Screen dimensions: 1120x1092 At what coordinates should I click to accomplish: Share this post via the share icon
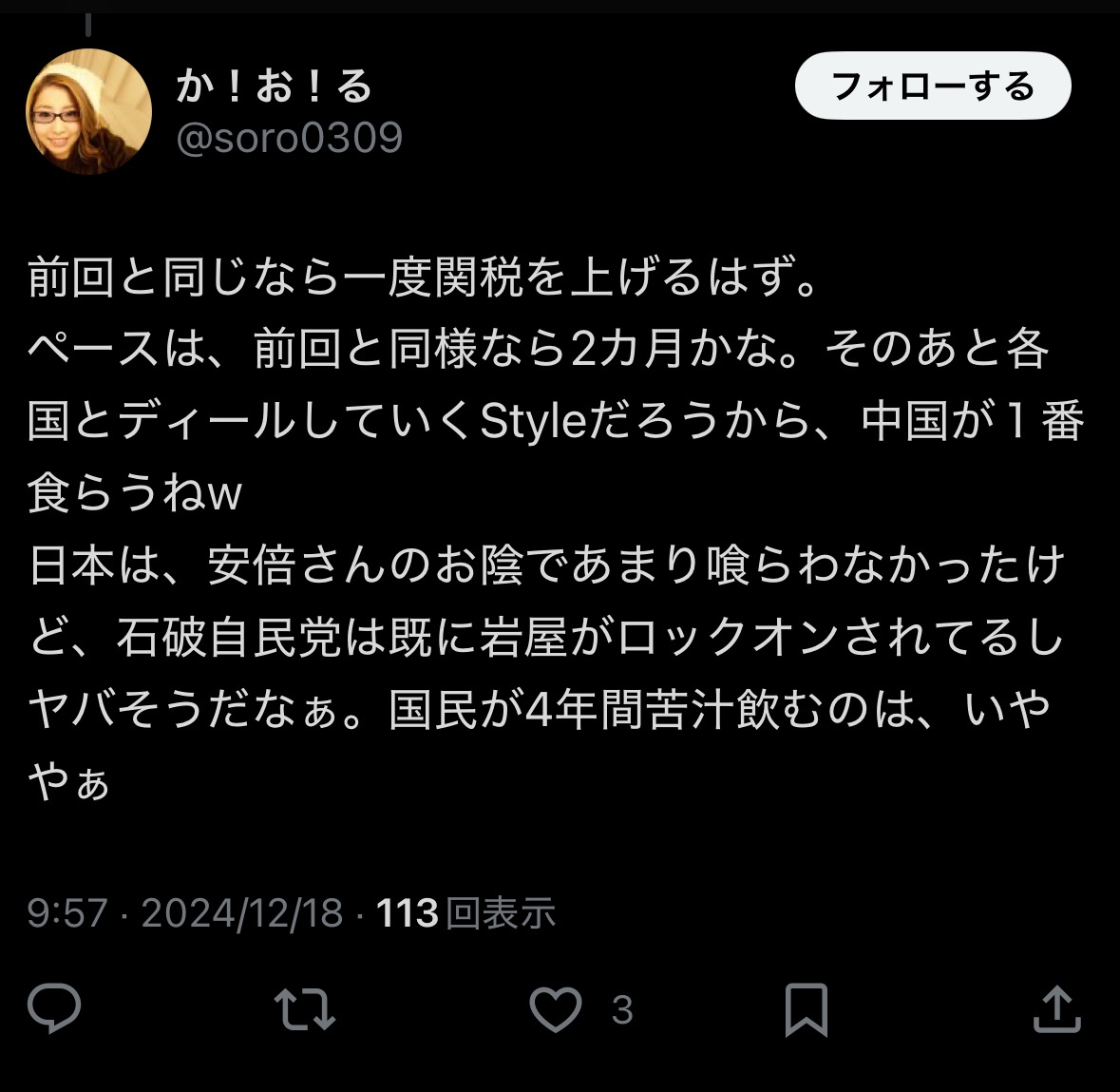(1056, 1008)
